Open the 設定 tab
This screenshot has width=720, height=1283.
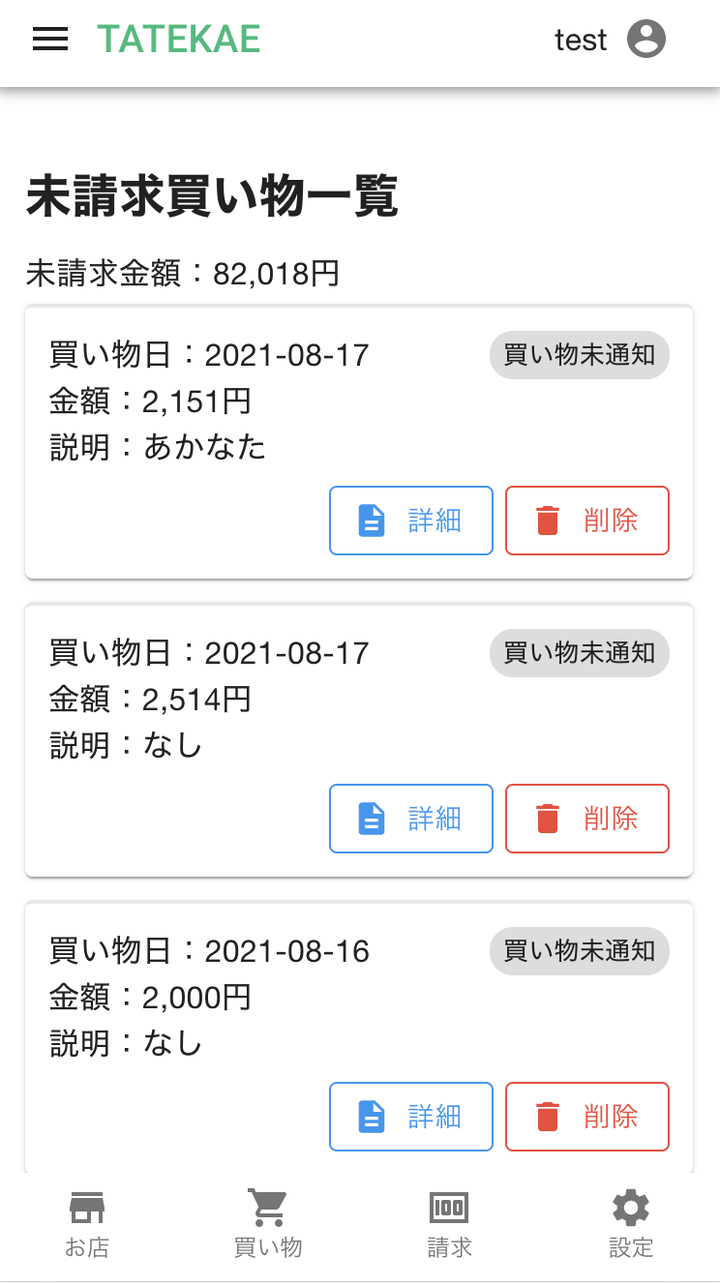point(631,1223)
